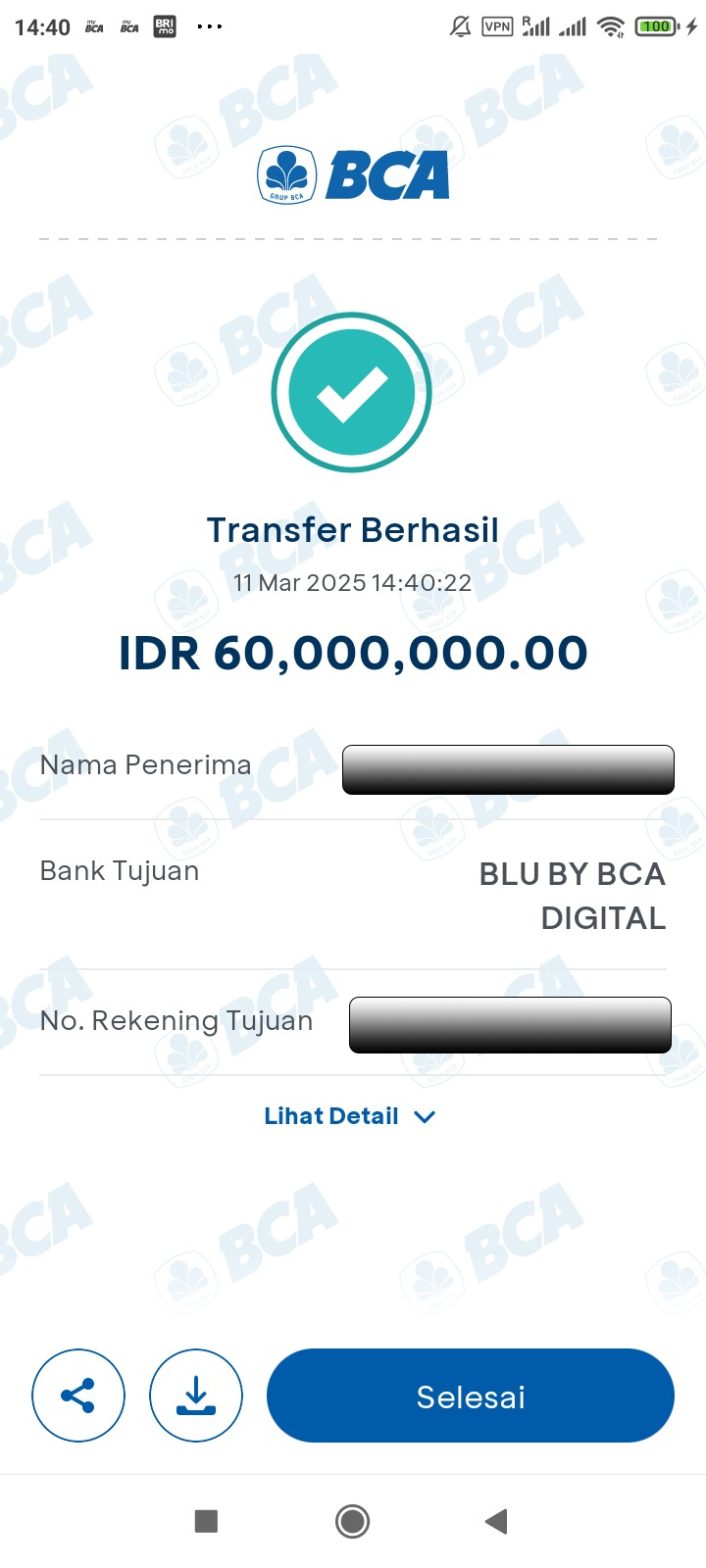
Task: Share the transfer receipt
Action: pyautogui.click(x=78, y=1396)
